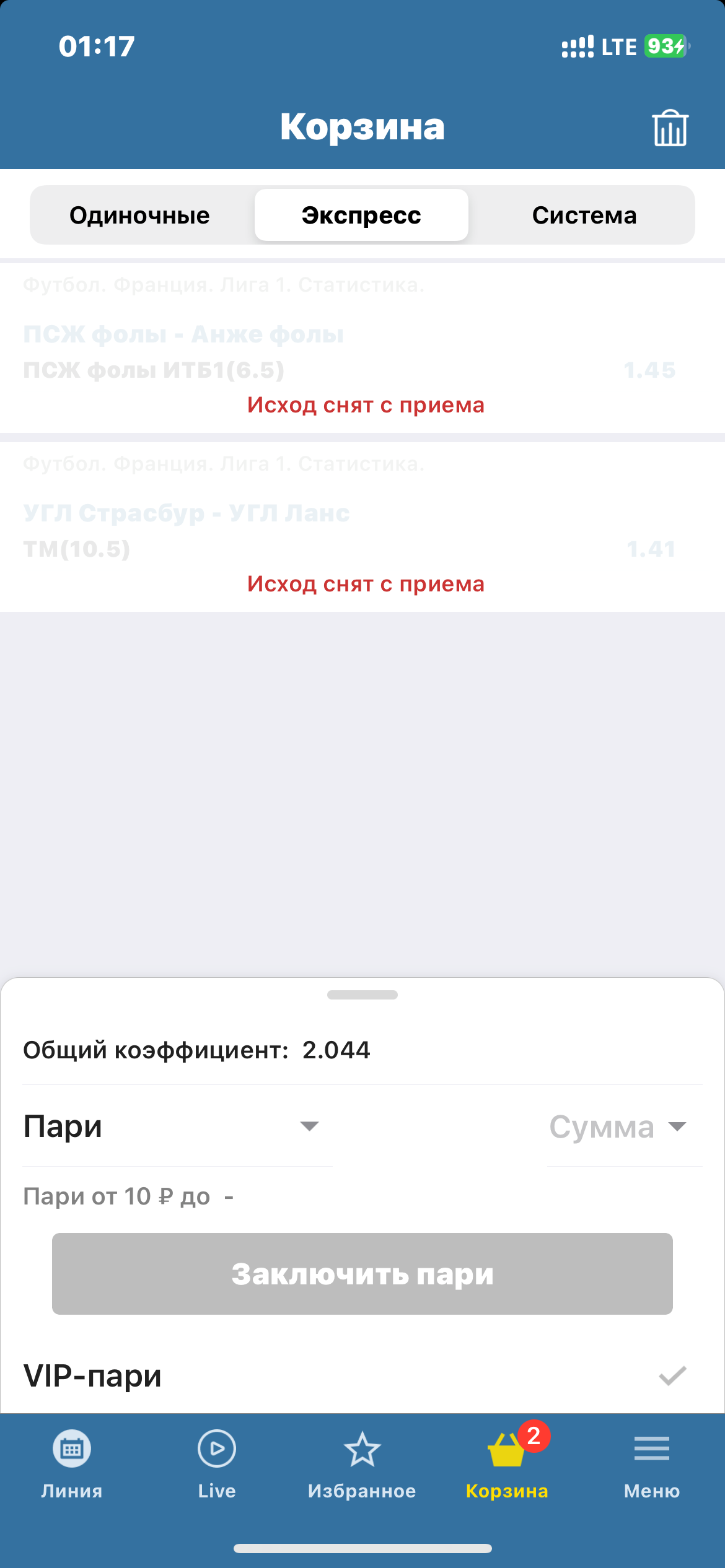Open the УГЛ Страсбур - УГЛ Ланс bet
The image size is (725, 1568).
coord(186,514)
